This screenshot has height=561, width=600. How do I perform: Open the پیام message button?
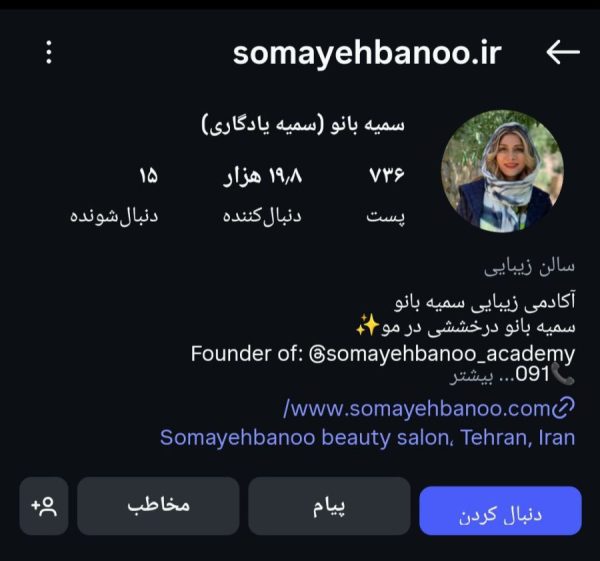click(329, 506)
